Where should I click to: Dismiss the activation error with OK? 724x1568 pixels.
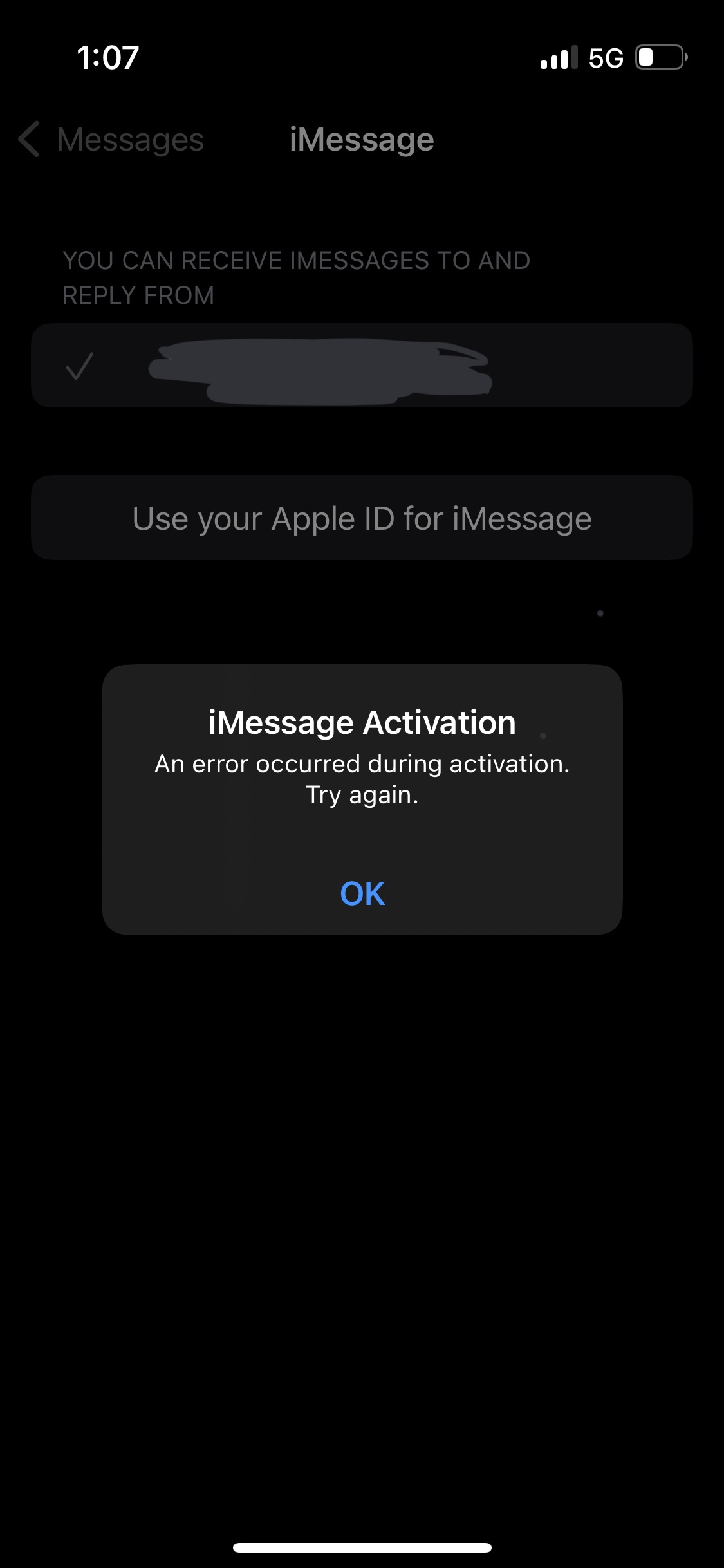click(362, 893)
